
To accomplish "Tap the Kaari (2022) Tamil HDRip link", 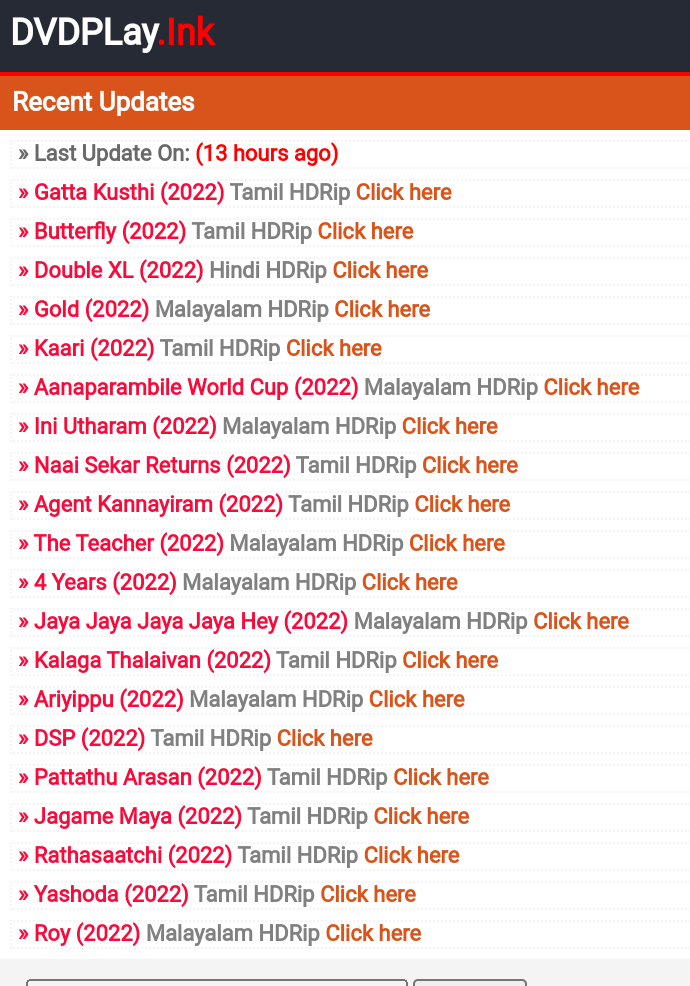I will (208, 348).
